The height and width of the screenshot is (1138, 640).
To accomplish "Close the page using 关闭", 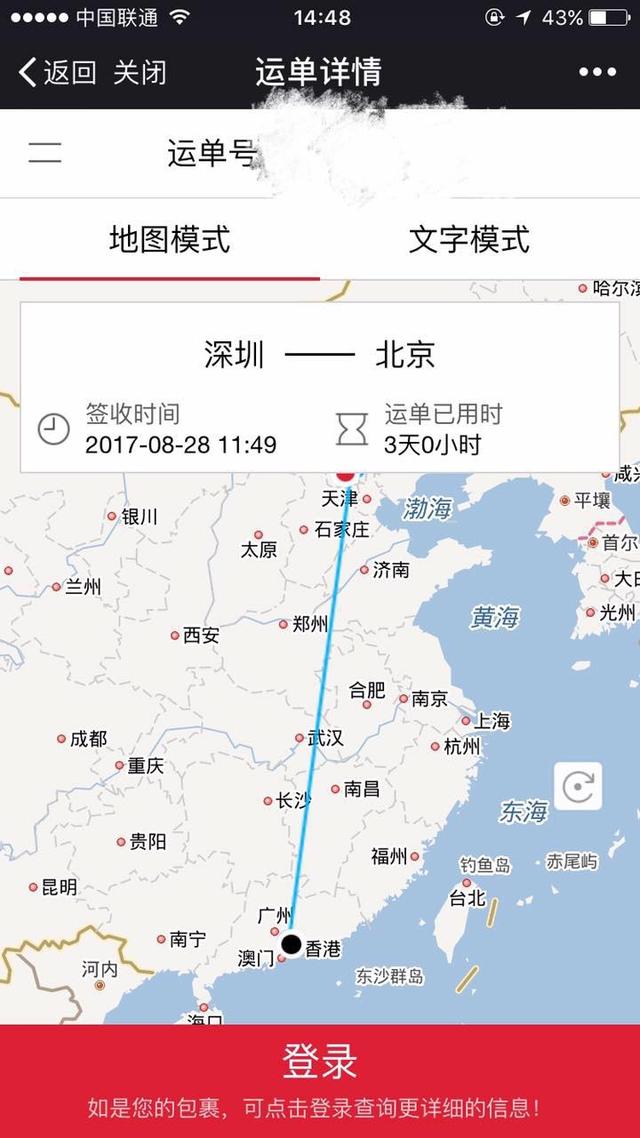I will point(140,72).
